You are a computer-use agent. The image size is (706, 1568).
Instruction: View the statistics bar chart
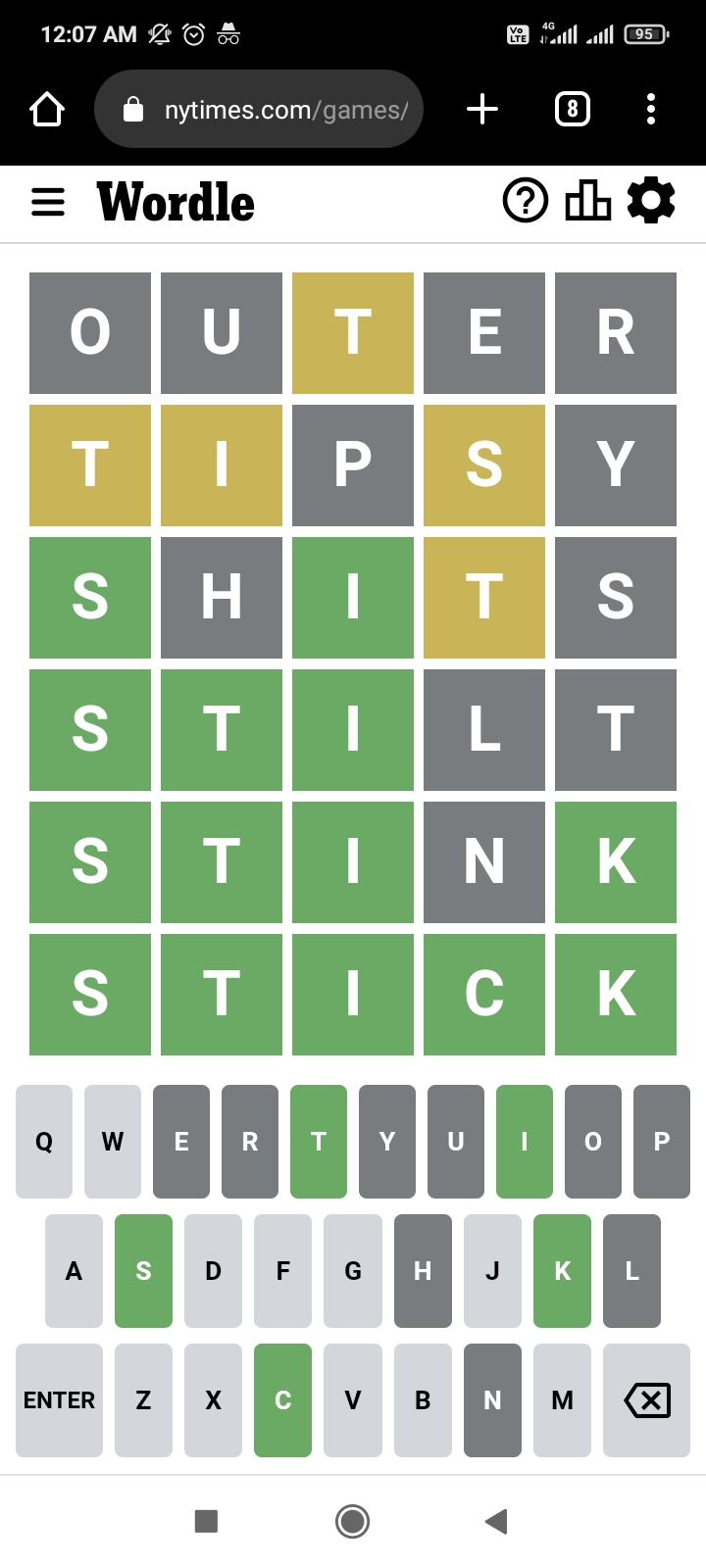[588, 201]
